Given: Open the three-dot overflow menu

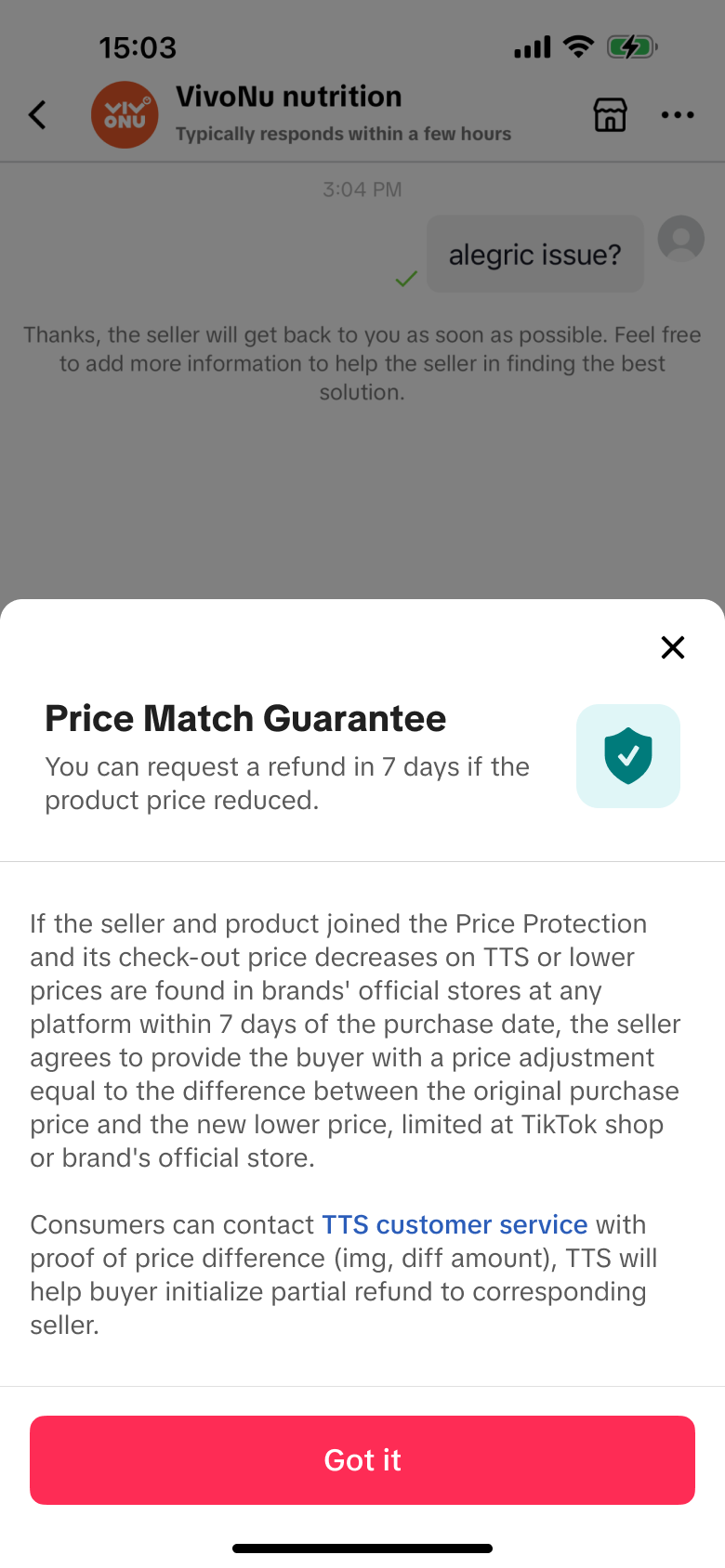Looking at the screenshot, I should [x=678, y=115].
